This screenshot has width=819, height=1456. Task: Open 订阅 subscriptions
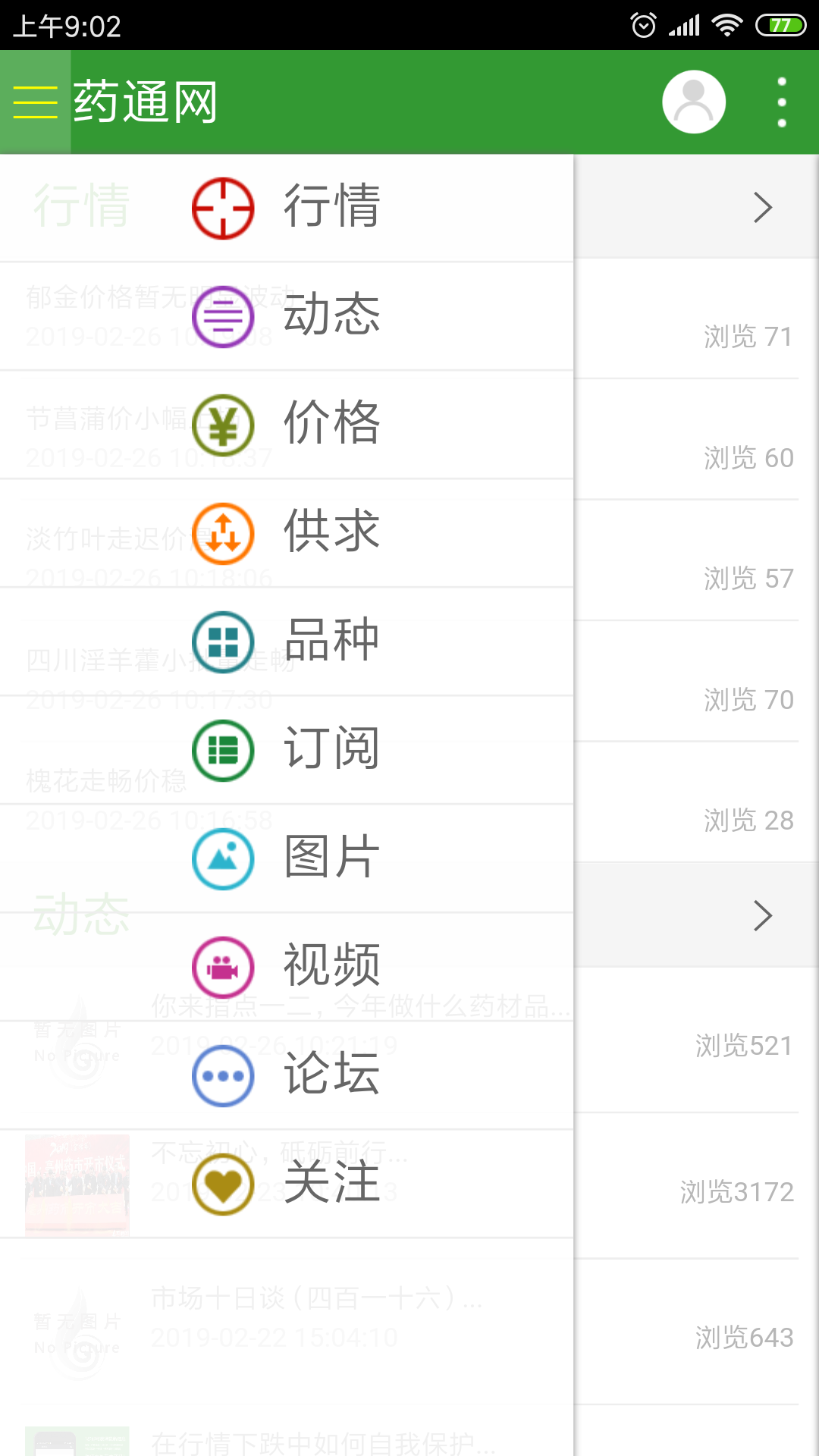[287, 750]
